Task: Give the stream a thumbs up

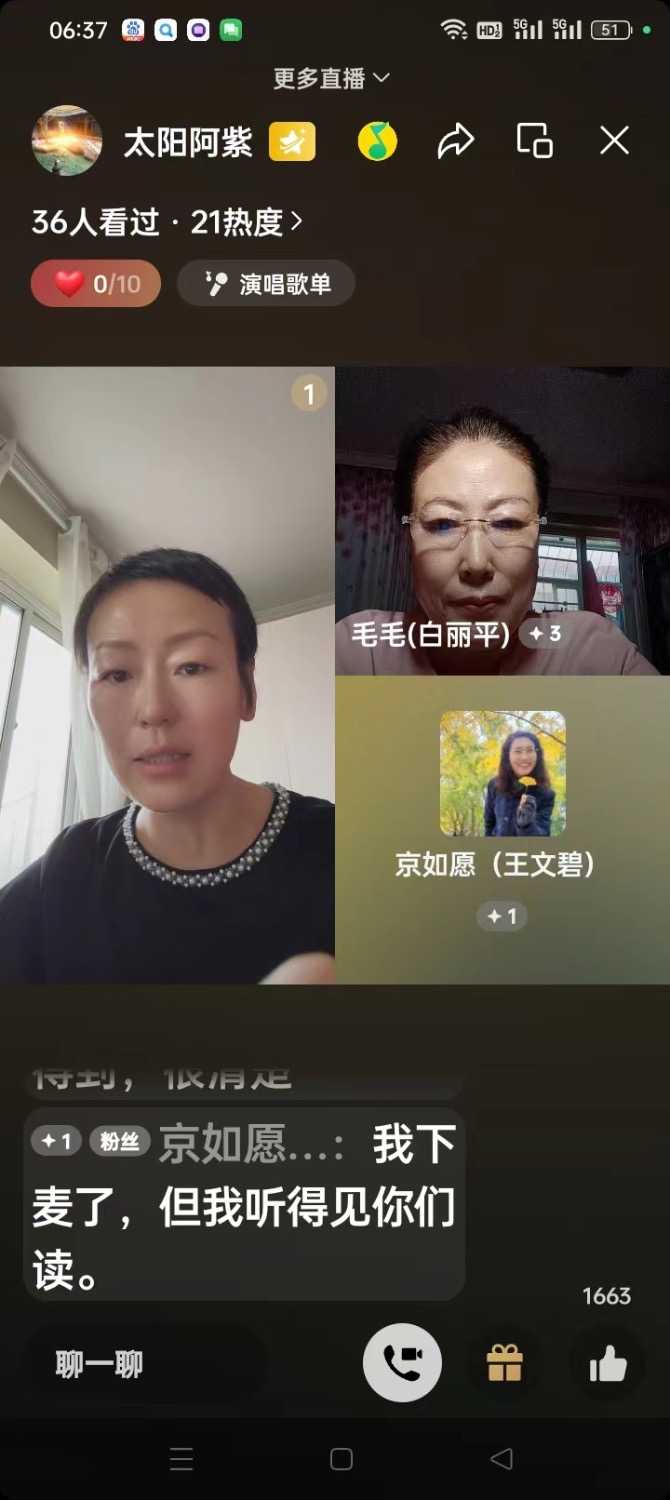Action: 608,1363
